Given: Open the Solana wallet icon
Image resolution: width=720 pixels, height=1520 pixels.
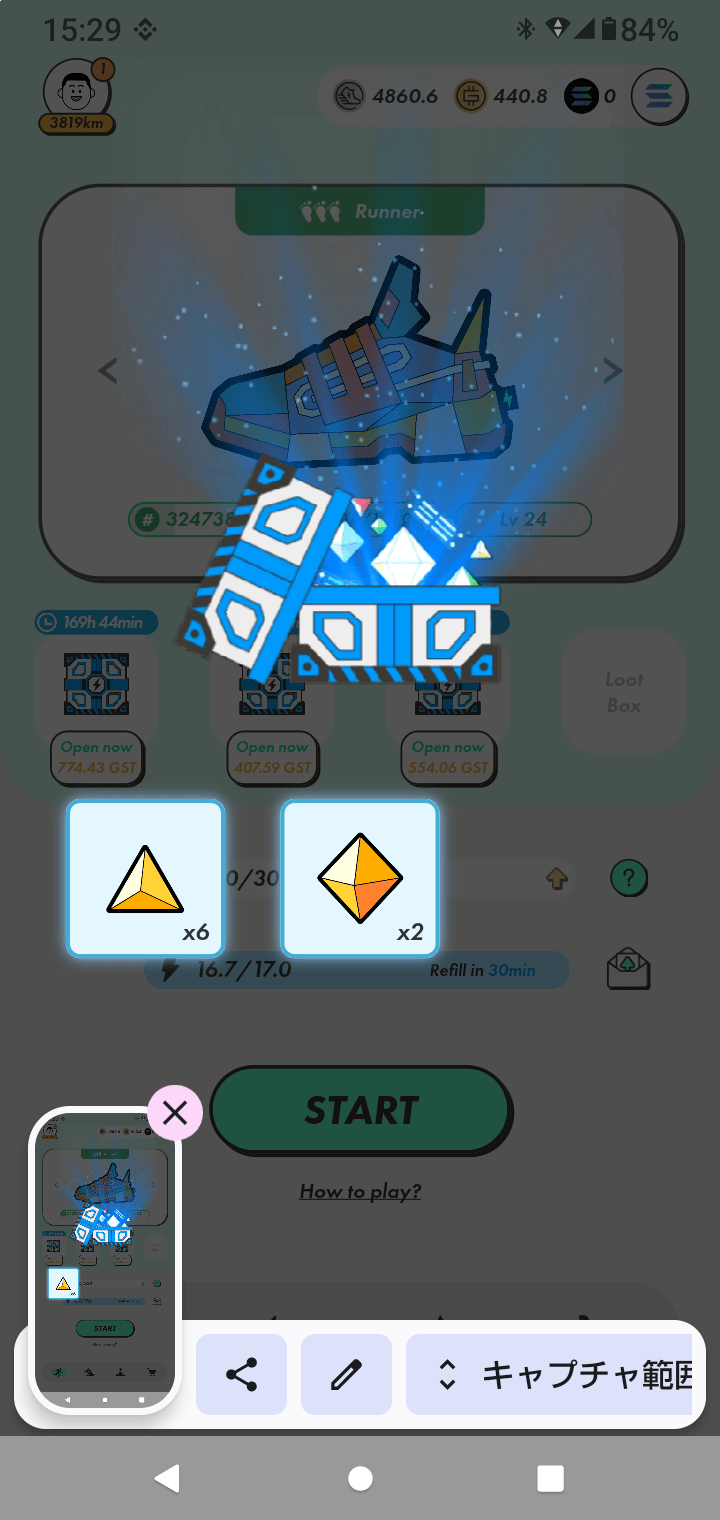Looking at the screenshot, I should (659, 97).
